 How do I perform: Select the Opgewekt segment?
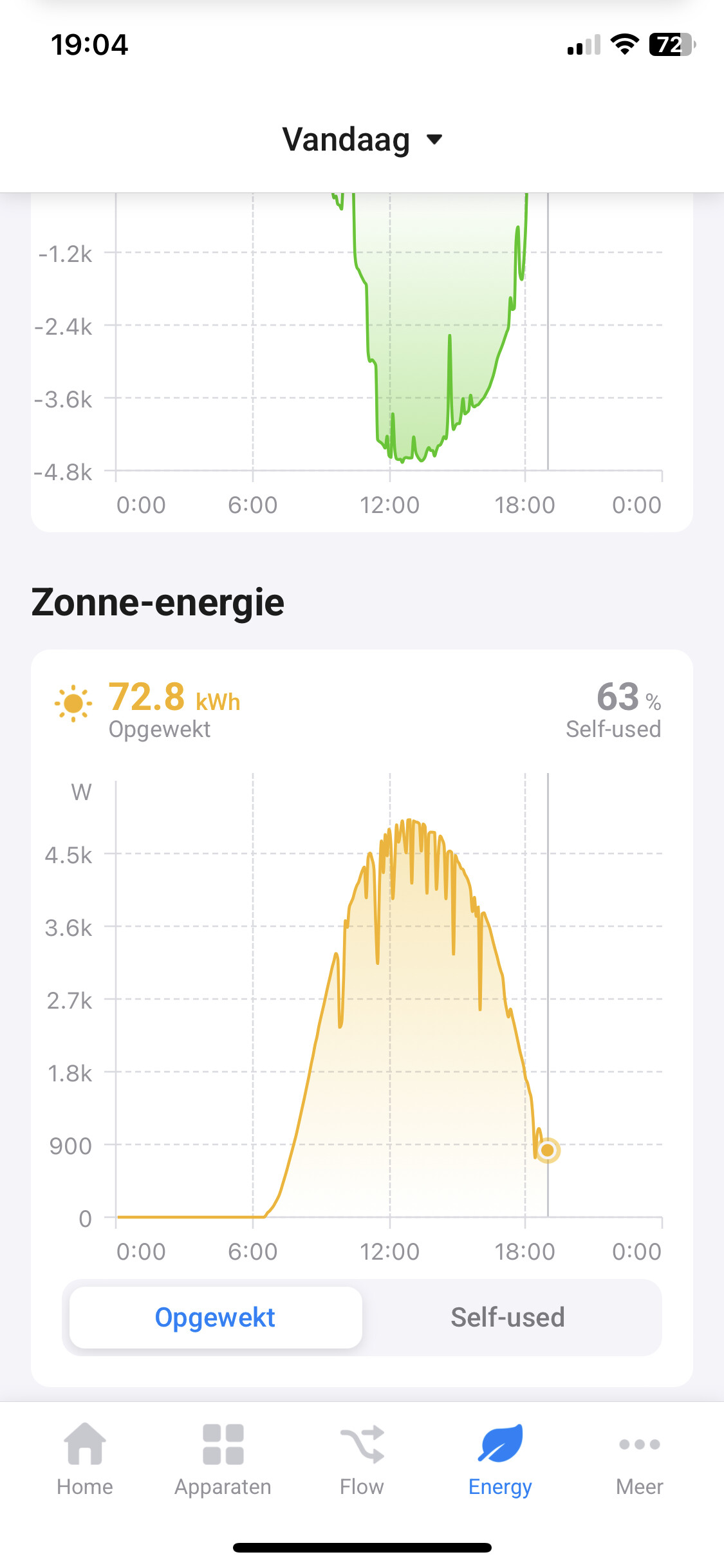(215, 1318)
